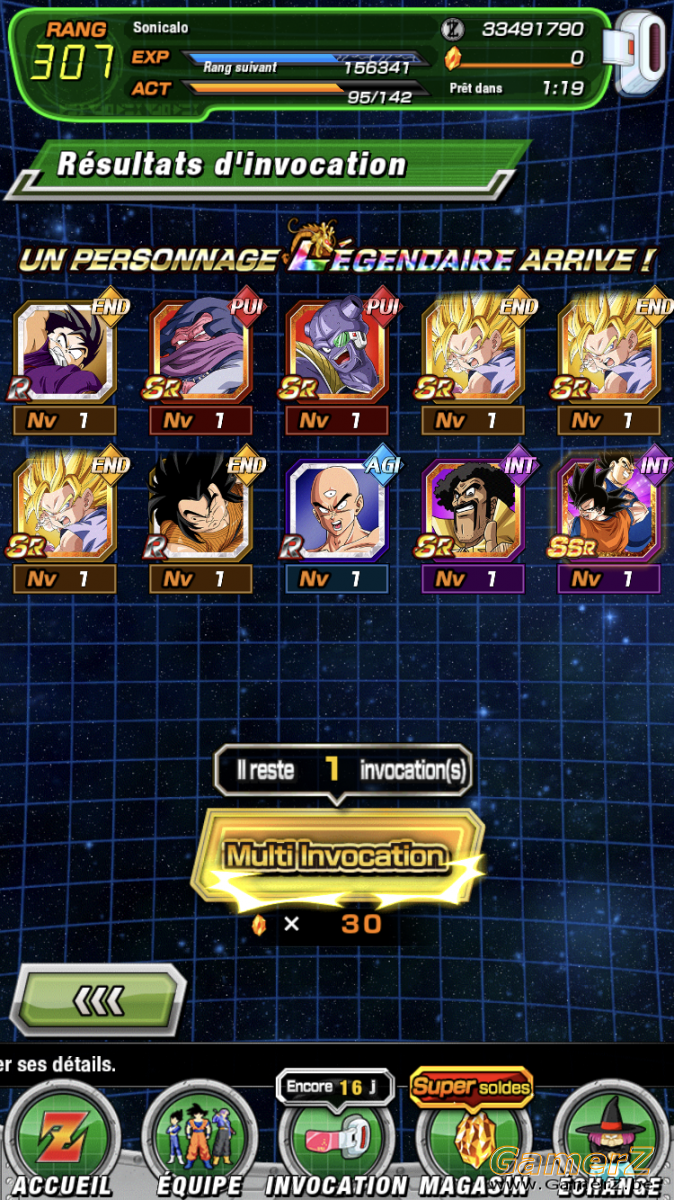View the SR PUI pink villain card
Viewport: 674px width, 1200px height.
click(201, 350)
